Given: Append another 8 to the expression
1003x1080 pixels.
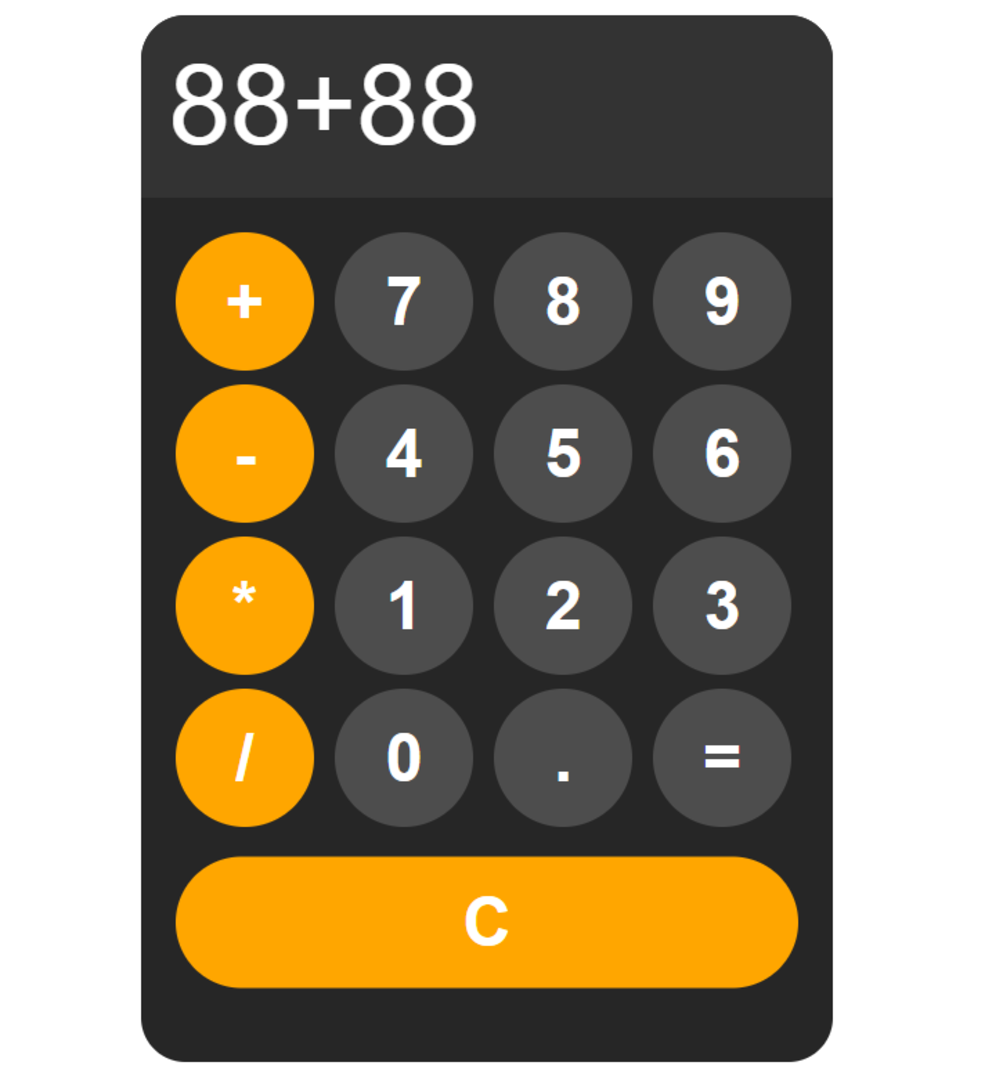Looking at the screenshot, I should tap(562, 302).
